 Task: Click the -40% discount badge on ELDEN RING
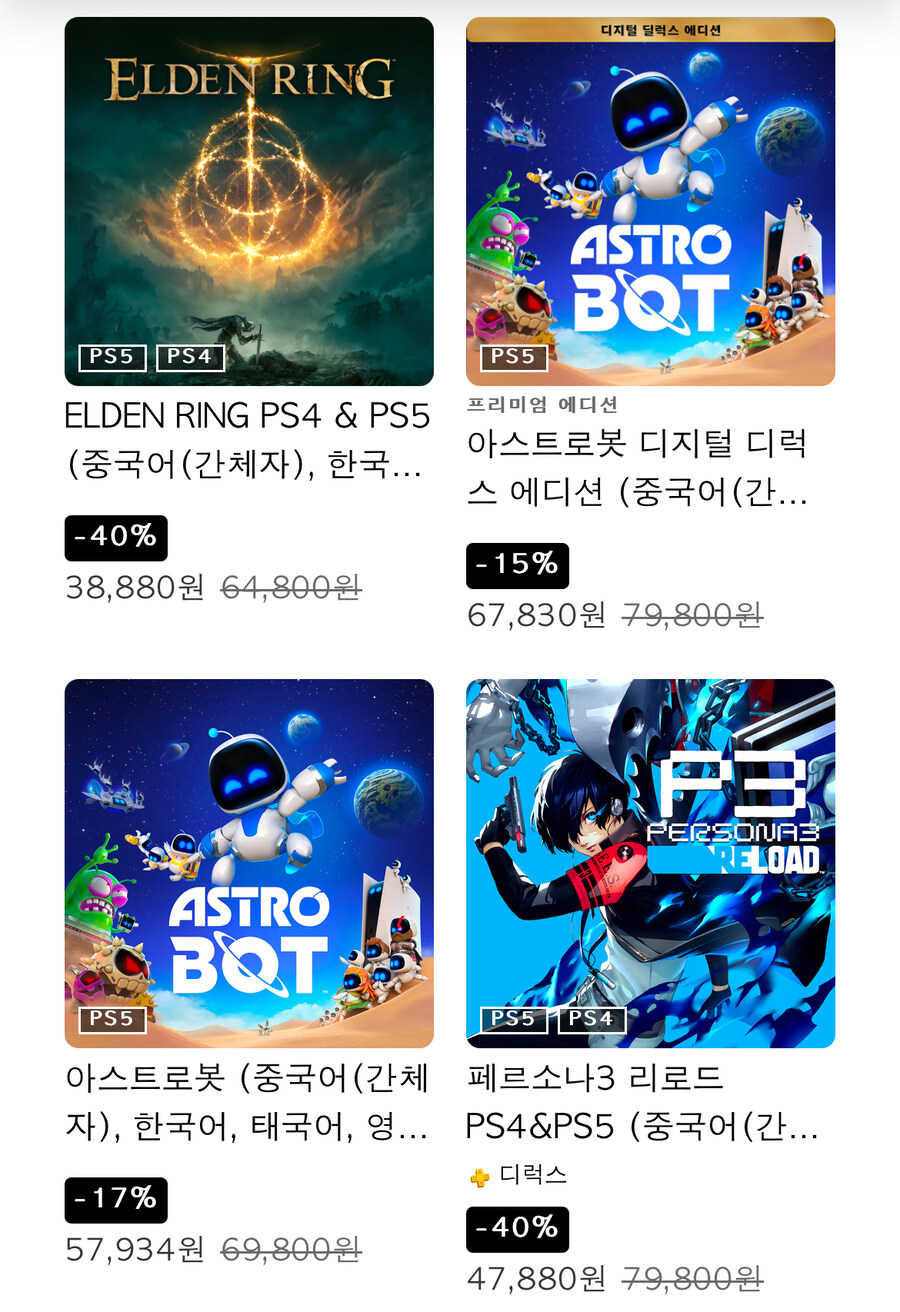tap(115, 537)
